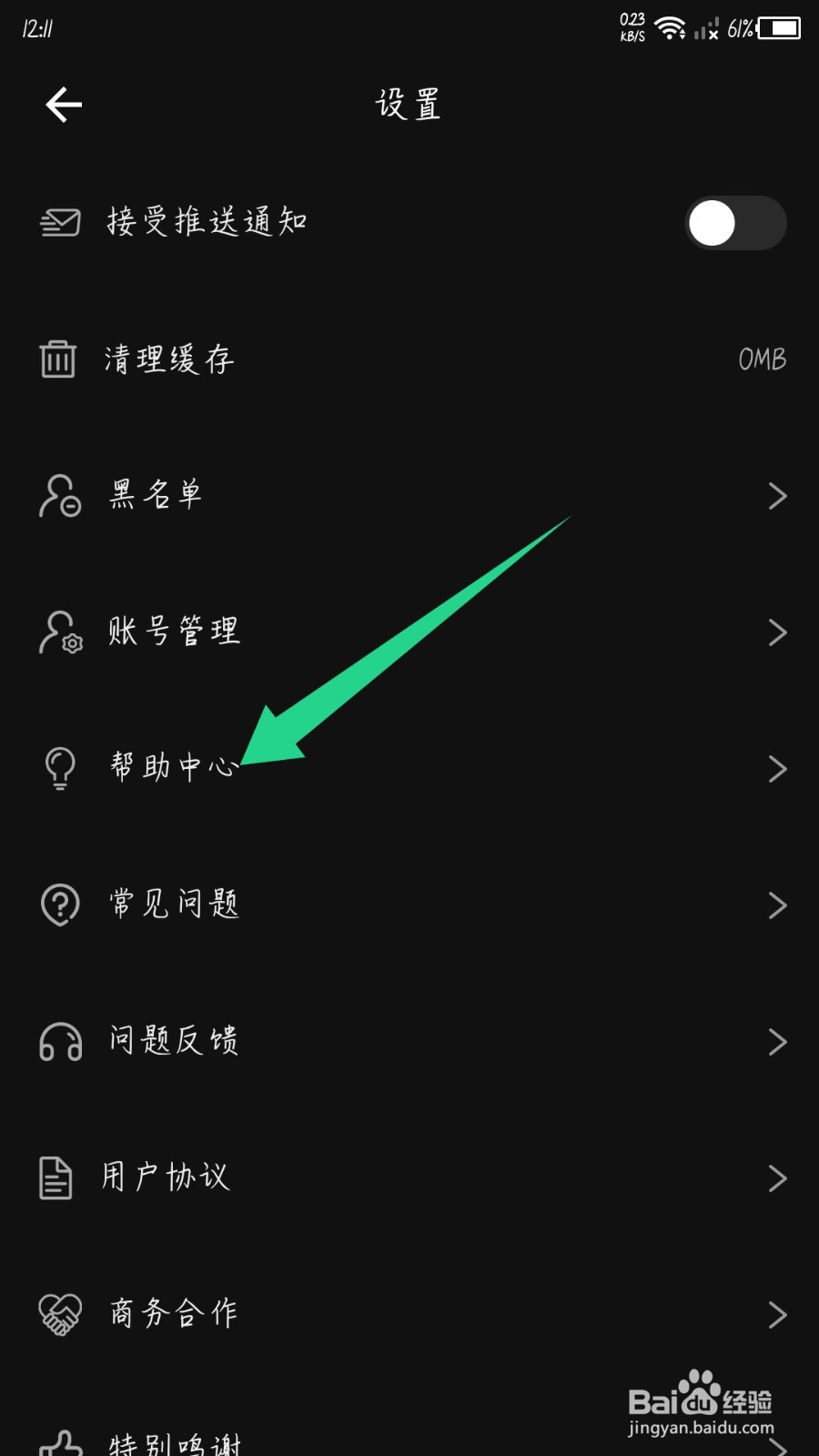Open 帮助中心 using its right chevron
The height and width of the screenshot is (1456, 819).
click(x=775, y=768)
